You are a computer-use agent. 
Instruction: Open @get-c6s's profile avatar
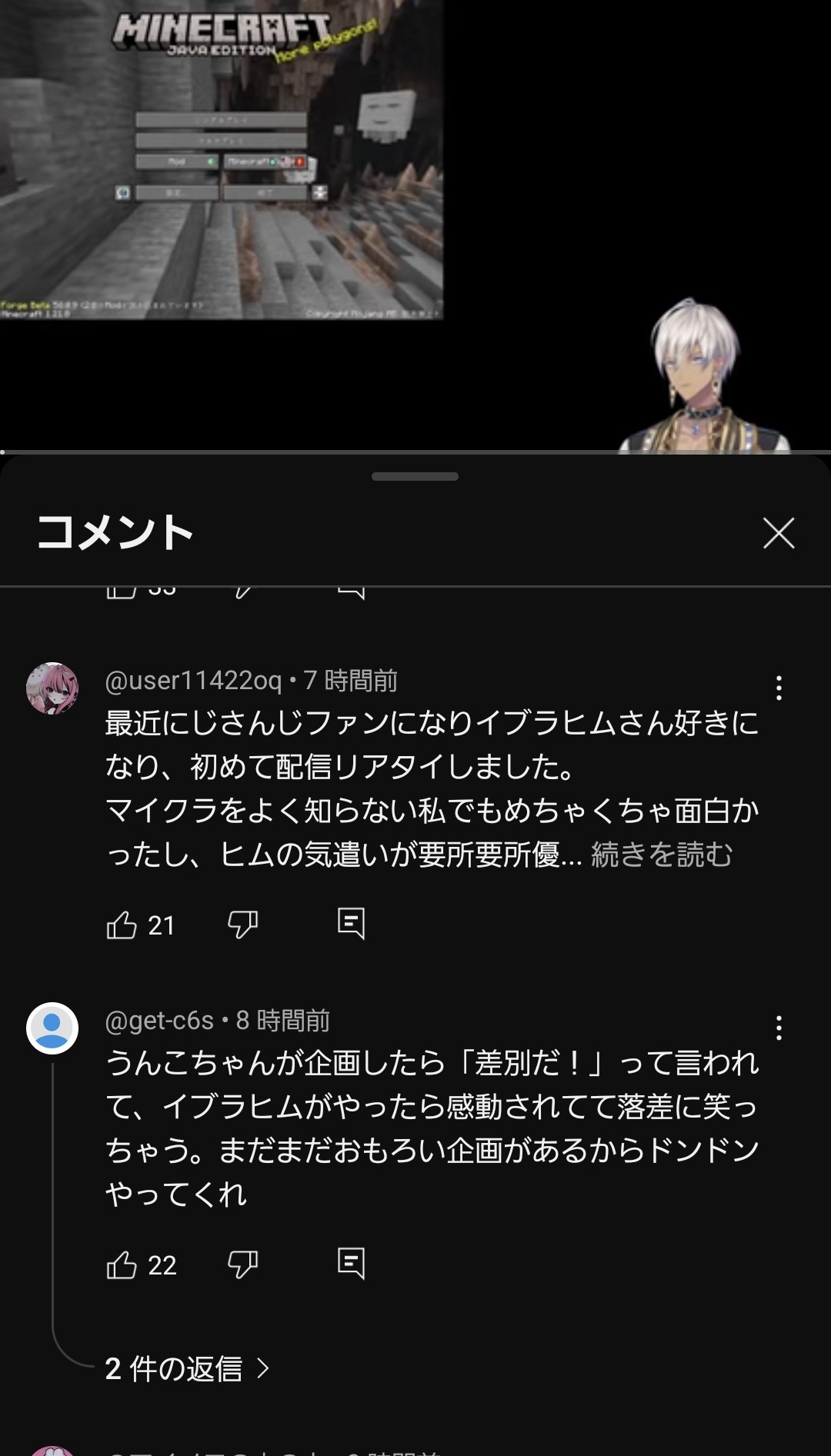pyautogui.click(x=52, y=1028)
